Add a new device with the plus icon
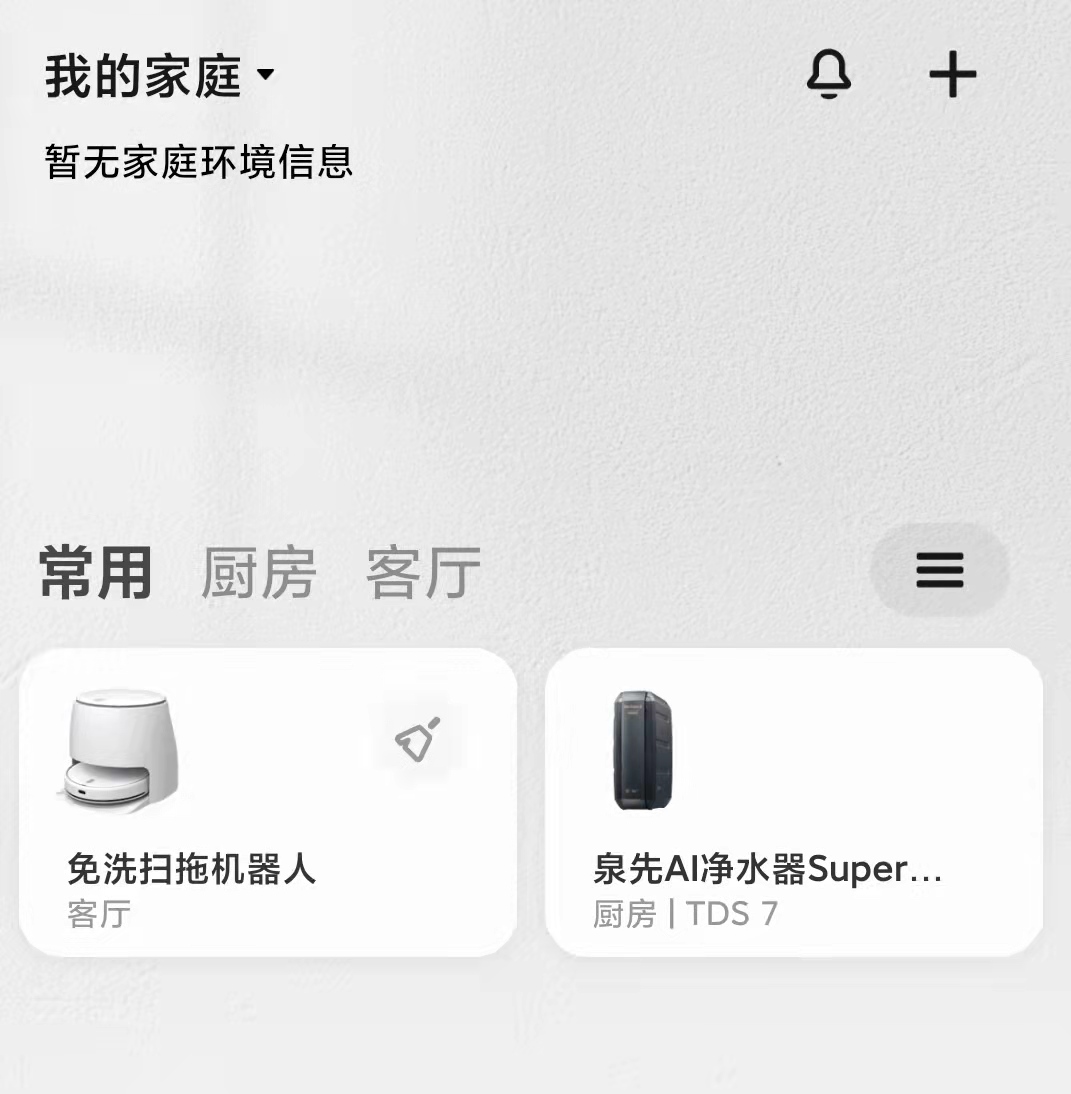The image size is (1071, 1094). tap(953, 72)
